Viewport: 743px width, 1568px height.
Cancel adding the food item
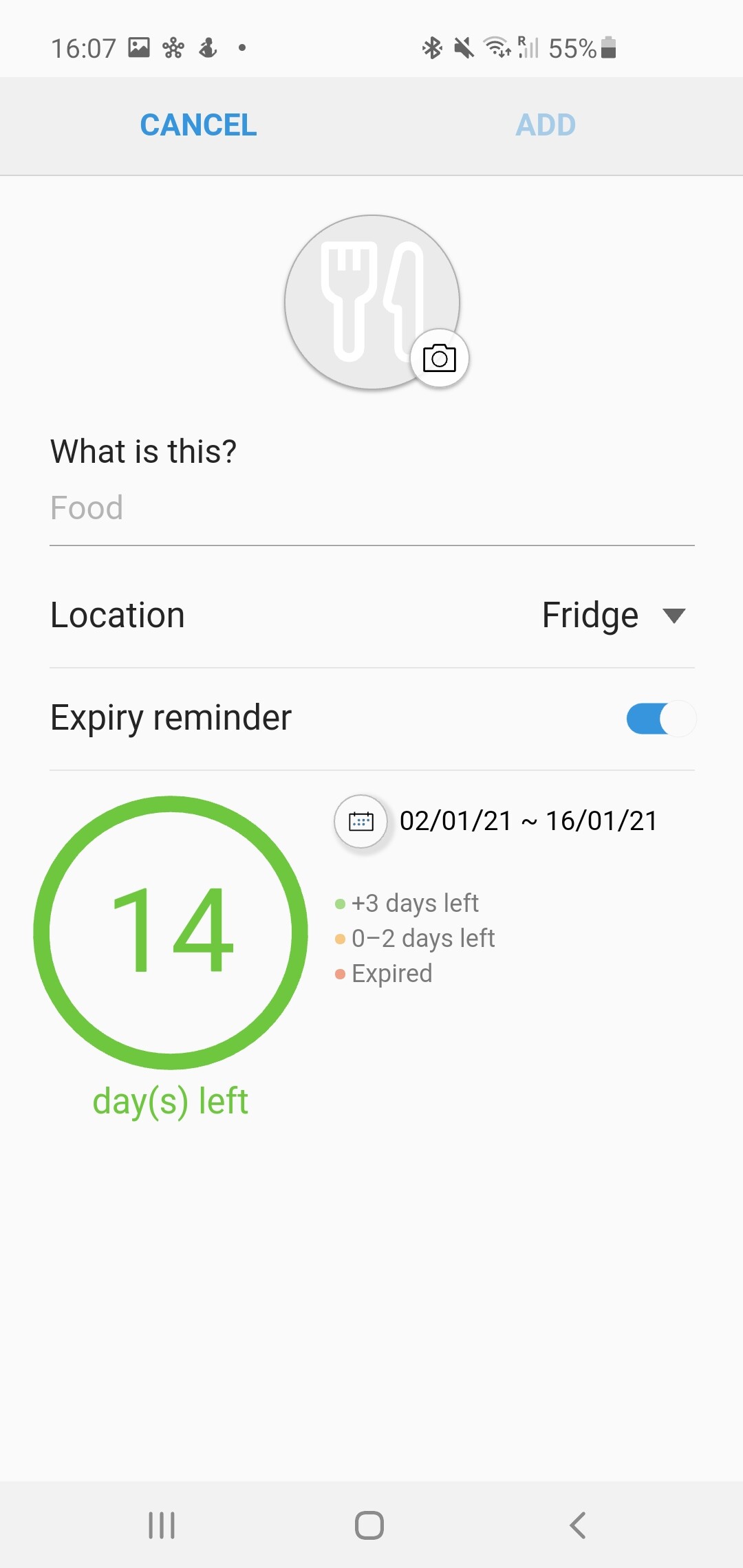tap(198, 125)
